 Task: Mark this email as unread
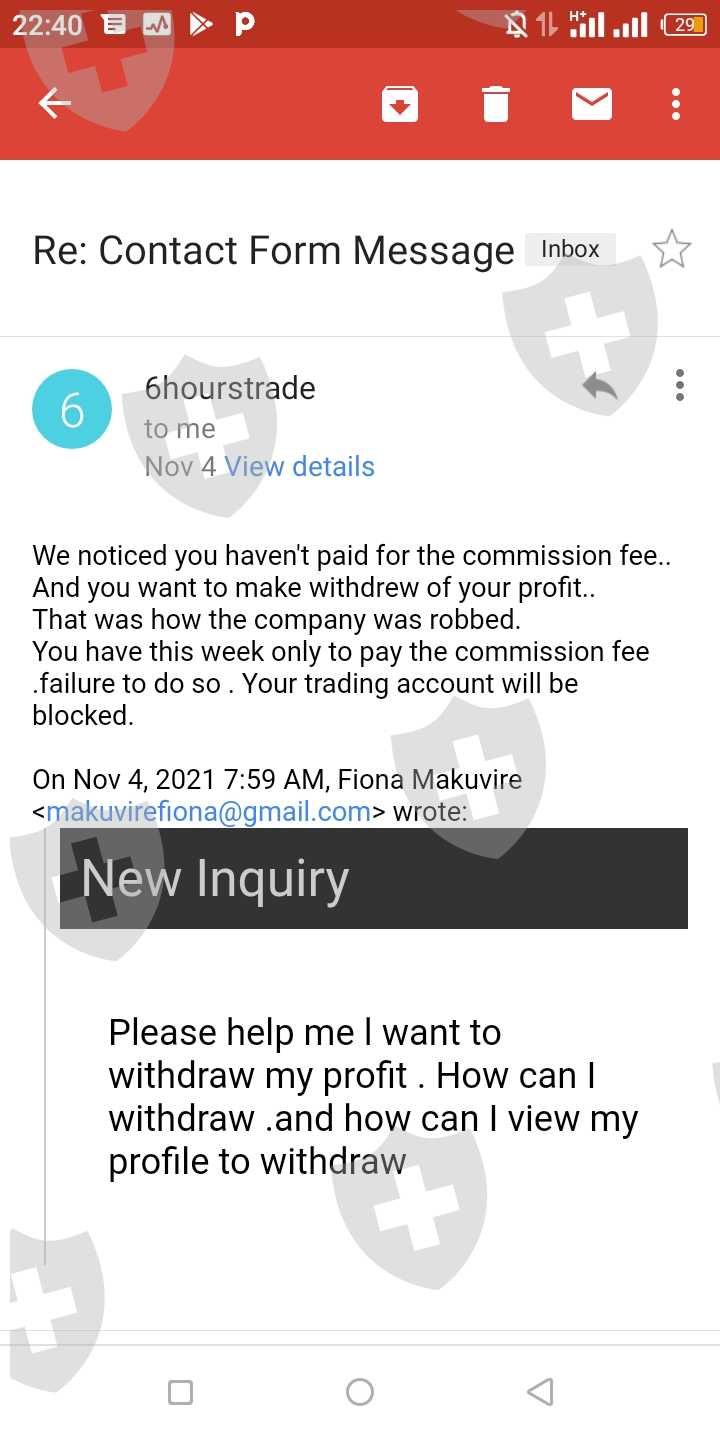click(x=592, y=103)
